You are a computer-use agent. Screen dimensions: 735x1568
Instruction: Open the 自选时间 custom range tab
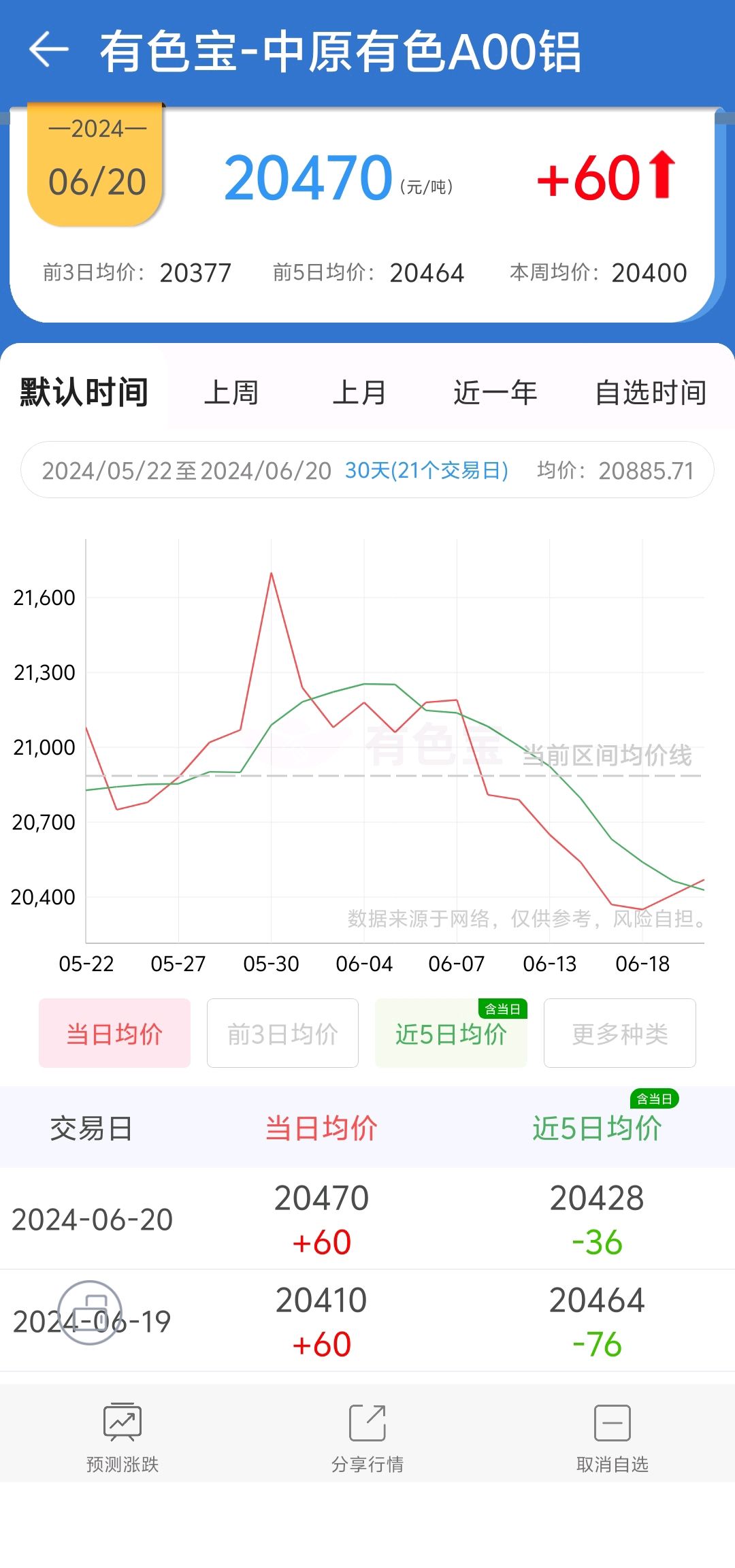(x=651, y=393)
